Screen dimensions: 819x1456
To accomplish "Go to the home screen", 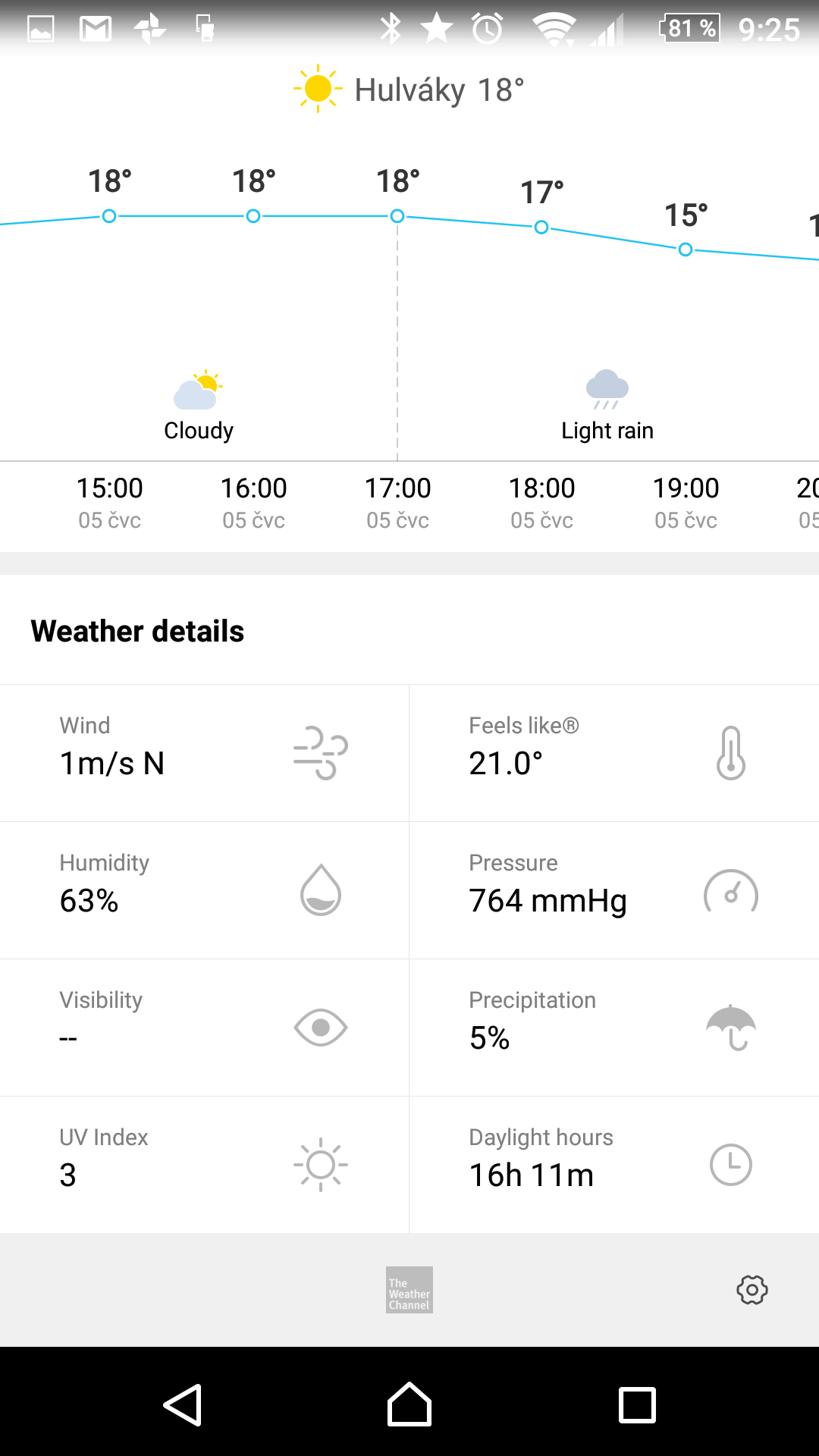I will coord(409,1404).
